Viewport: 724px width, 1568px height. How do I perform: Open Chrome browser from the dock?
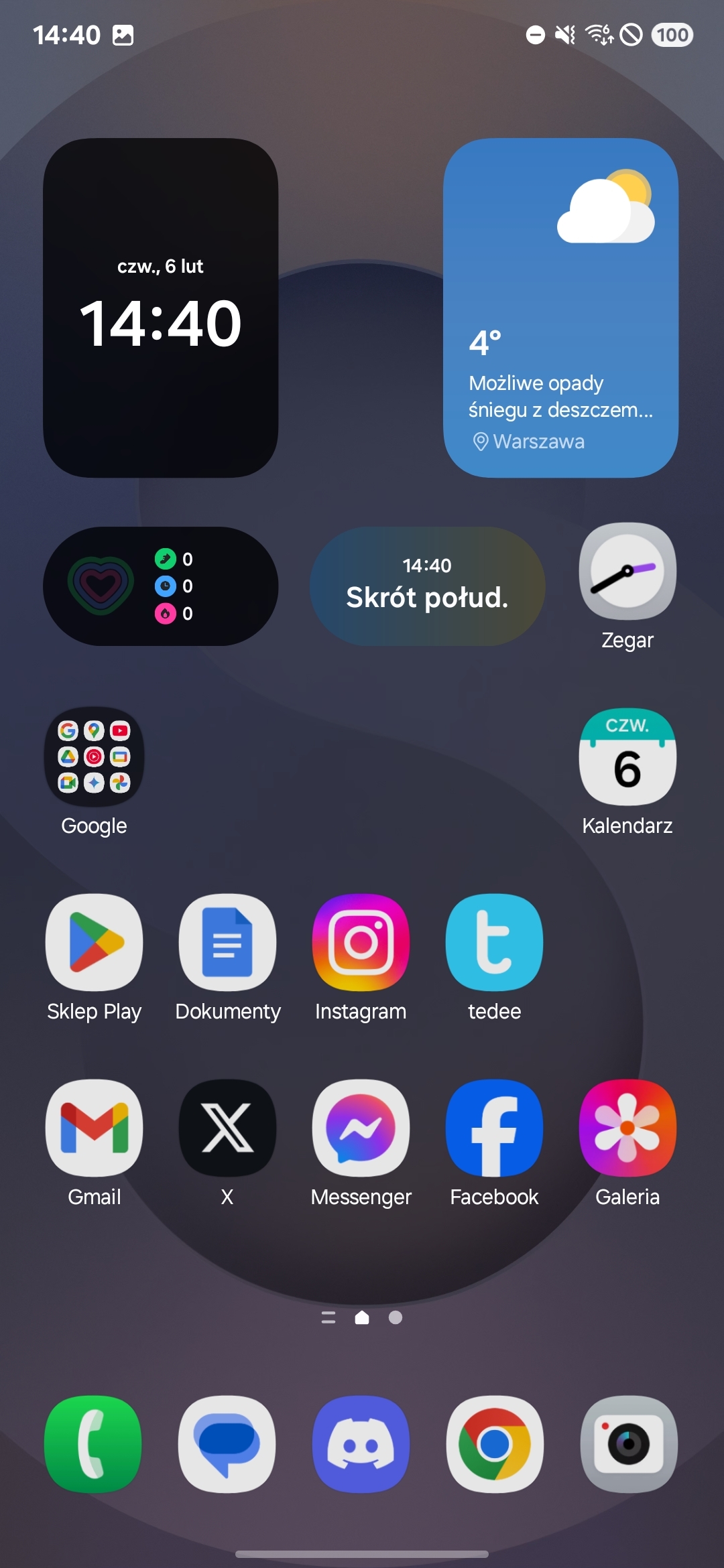click(495, 1445)
